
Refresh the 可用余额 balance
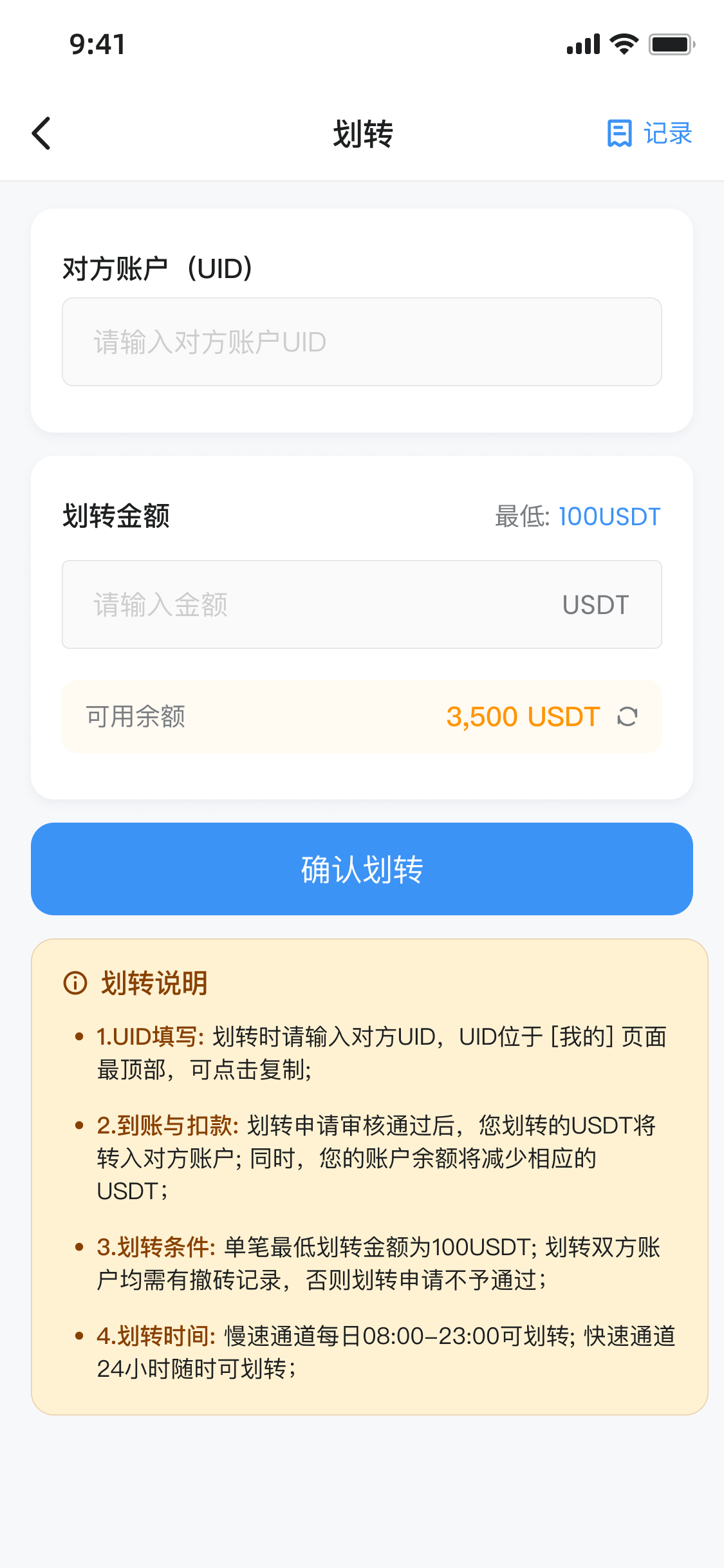click(x=627, y=716)
